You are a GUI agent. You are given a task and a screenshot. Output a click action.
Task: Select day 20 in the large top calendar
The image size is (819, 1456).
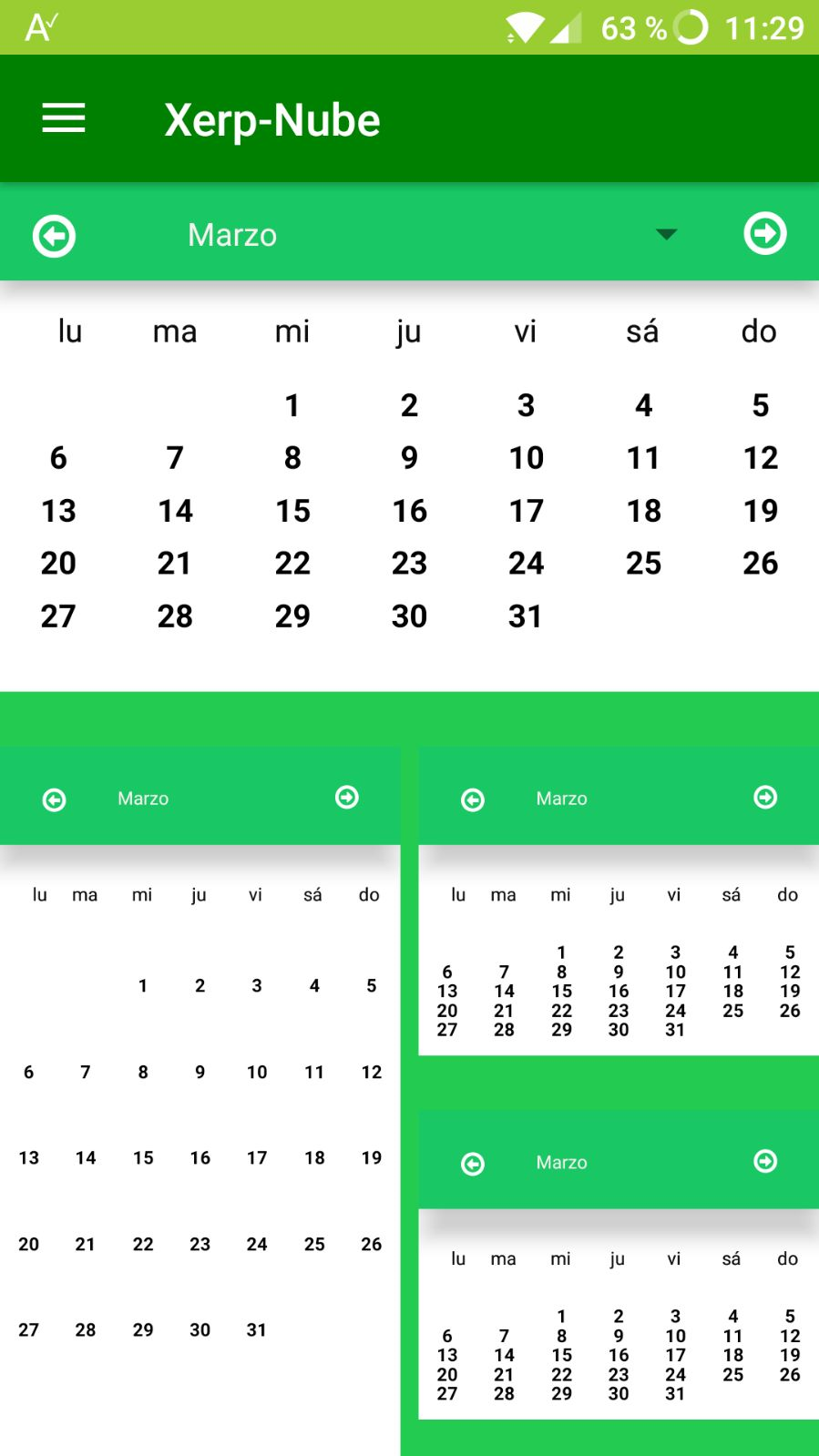58,564
